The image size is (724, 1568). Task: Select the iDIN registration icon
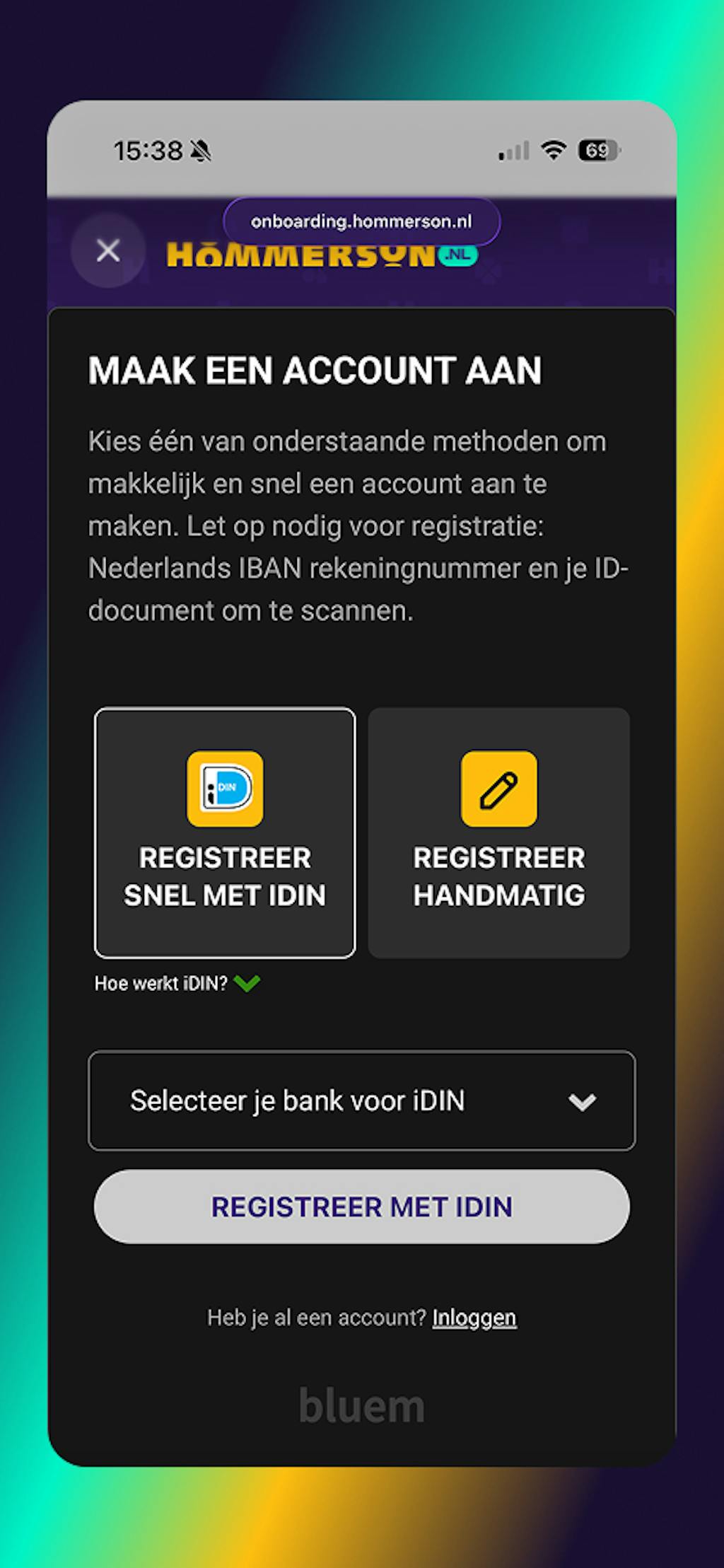tap(225, 789)
